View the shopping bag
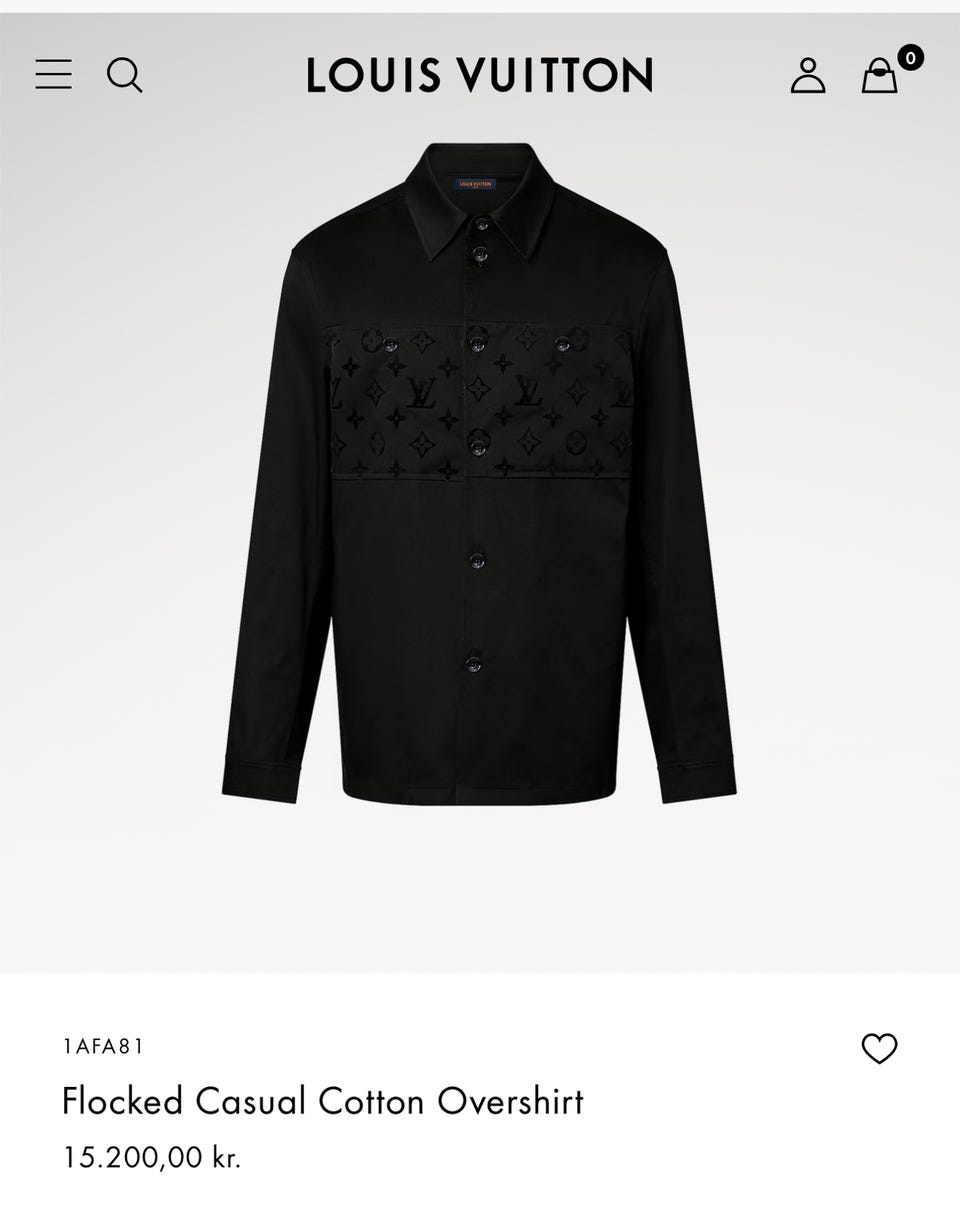Image resolution: width=960 pixels, height=1206 pixels. pos(881,75)
